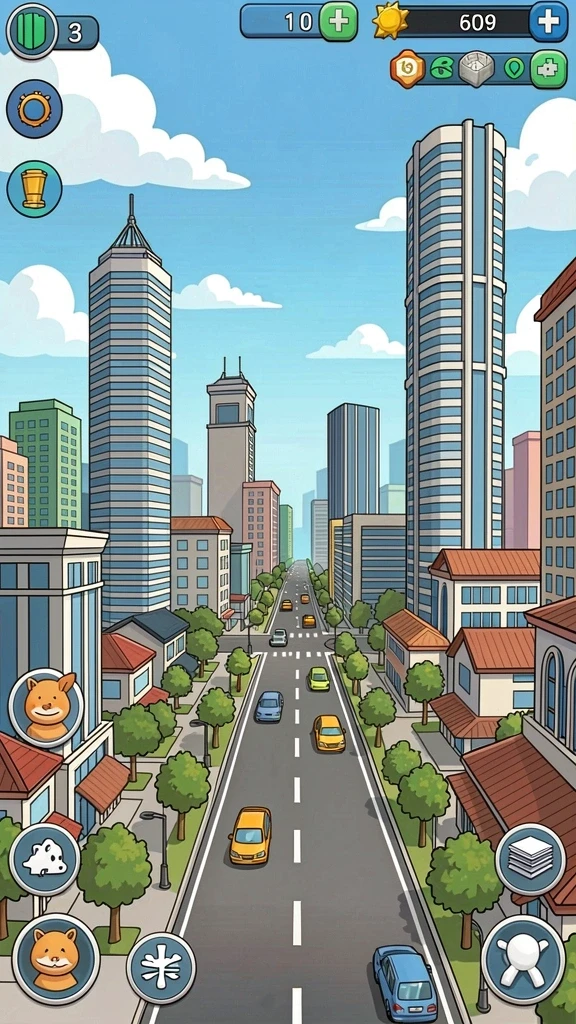576x1024 pixels.
Task: Tap the white figure button
Action: coord(523,958)
